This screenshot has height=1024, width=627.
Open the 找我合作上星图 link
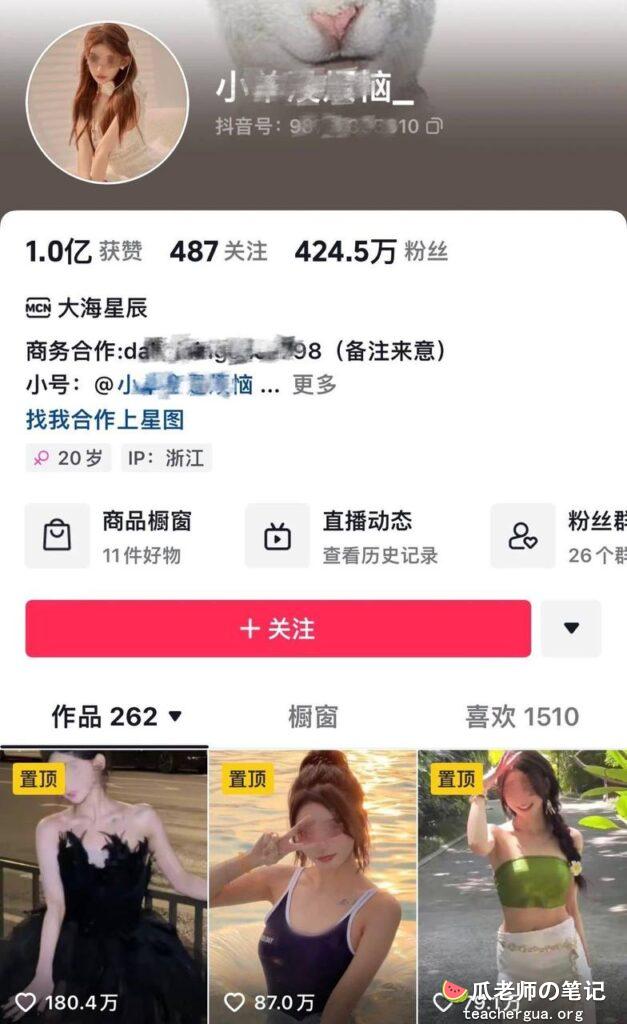[105, 419]
